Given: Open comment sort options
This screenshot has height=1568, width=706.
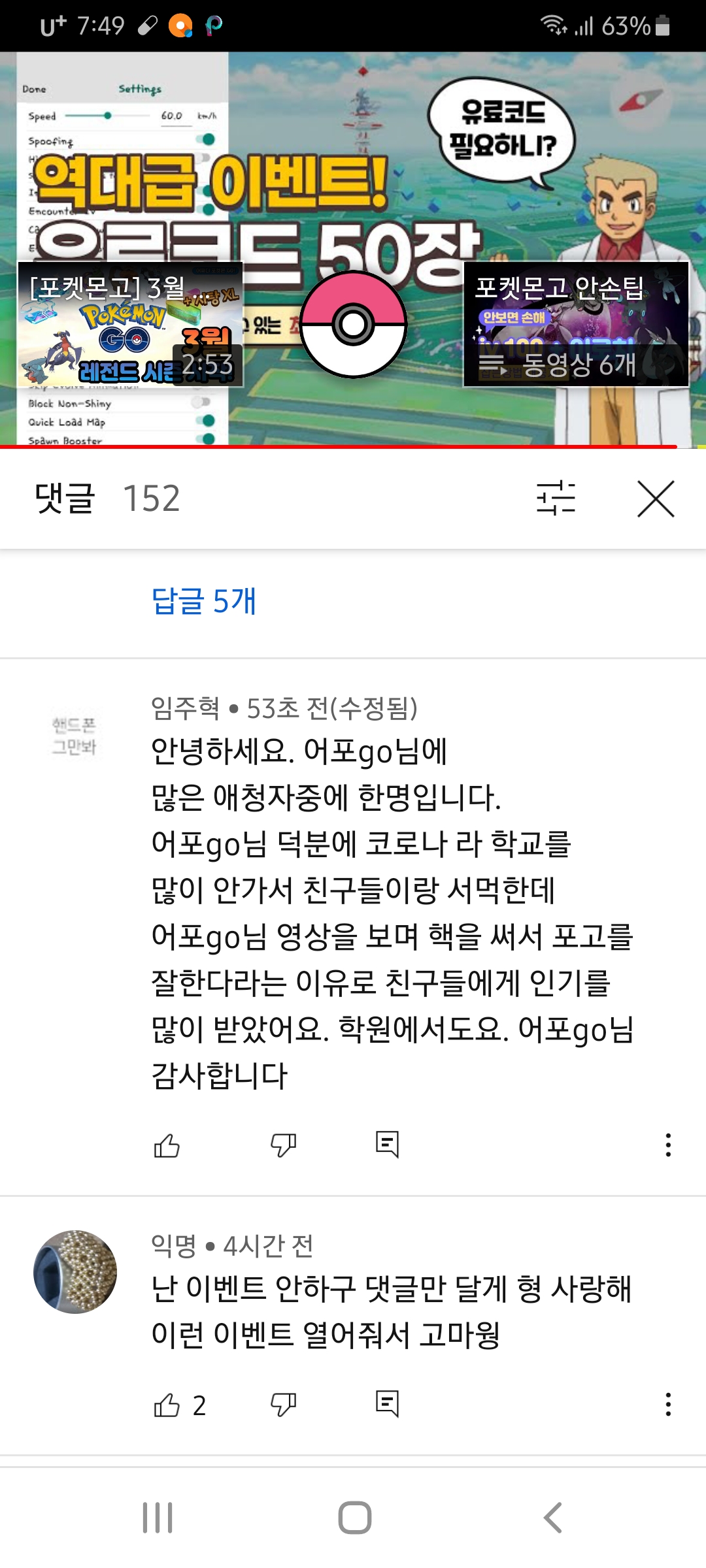Looking at the screenshot, I should 556,498.
